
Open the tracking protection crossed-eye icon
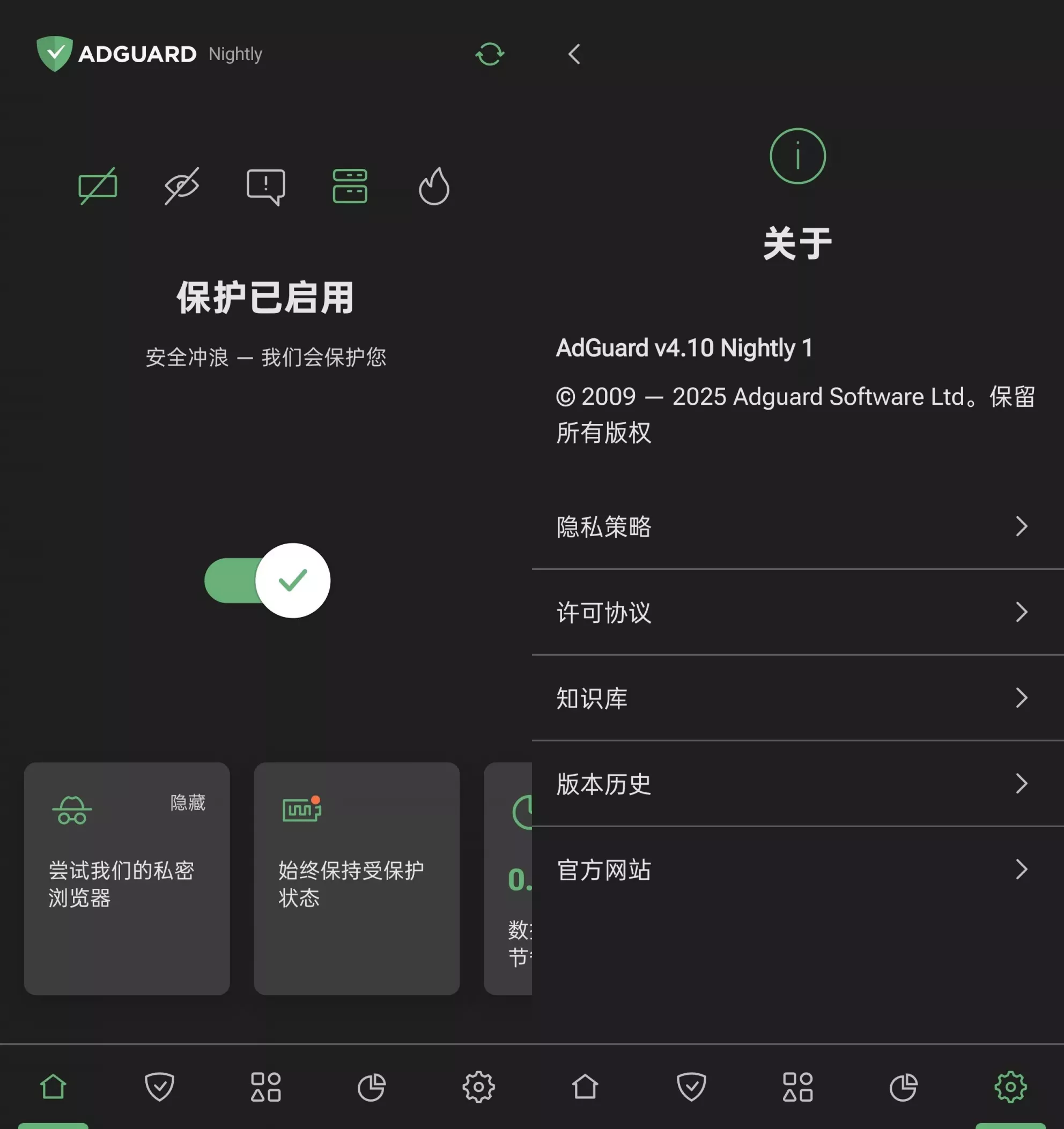pos(182,185)
